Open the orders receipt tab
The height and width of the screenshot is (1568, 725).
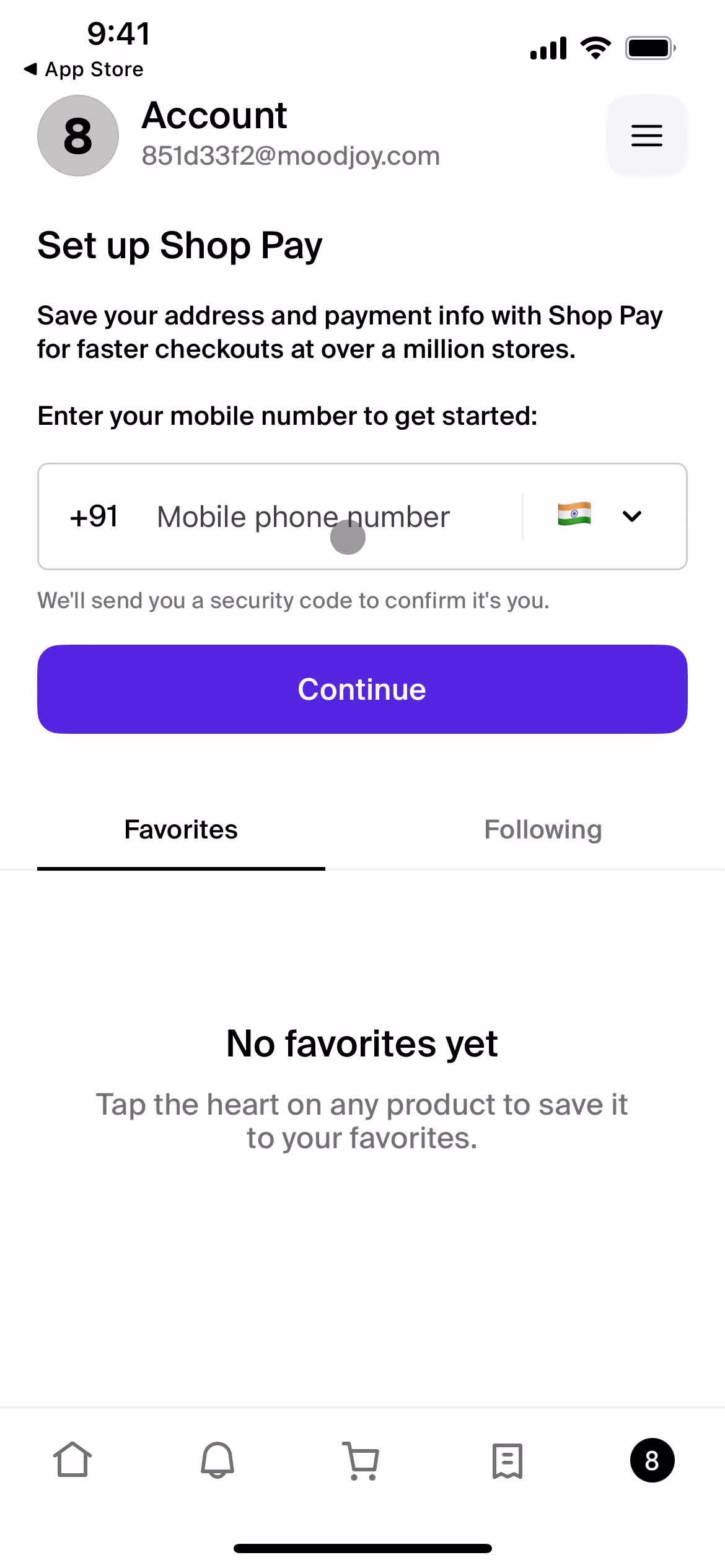click(507, 1460)
